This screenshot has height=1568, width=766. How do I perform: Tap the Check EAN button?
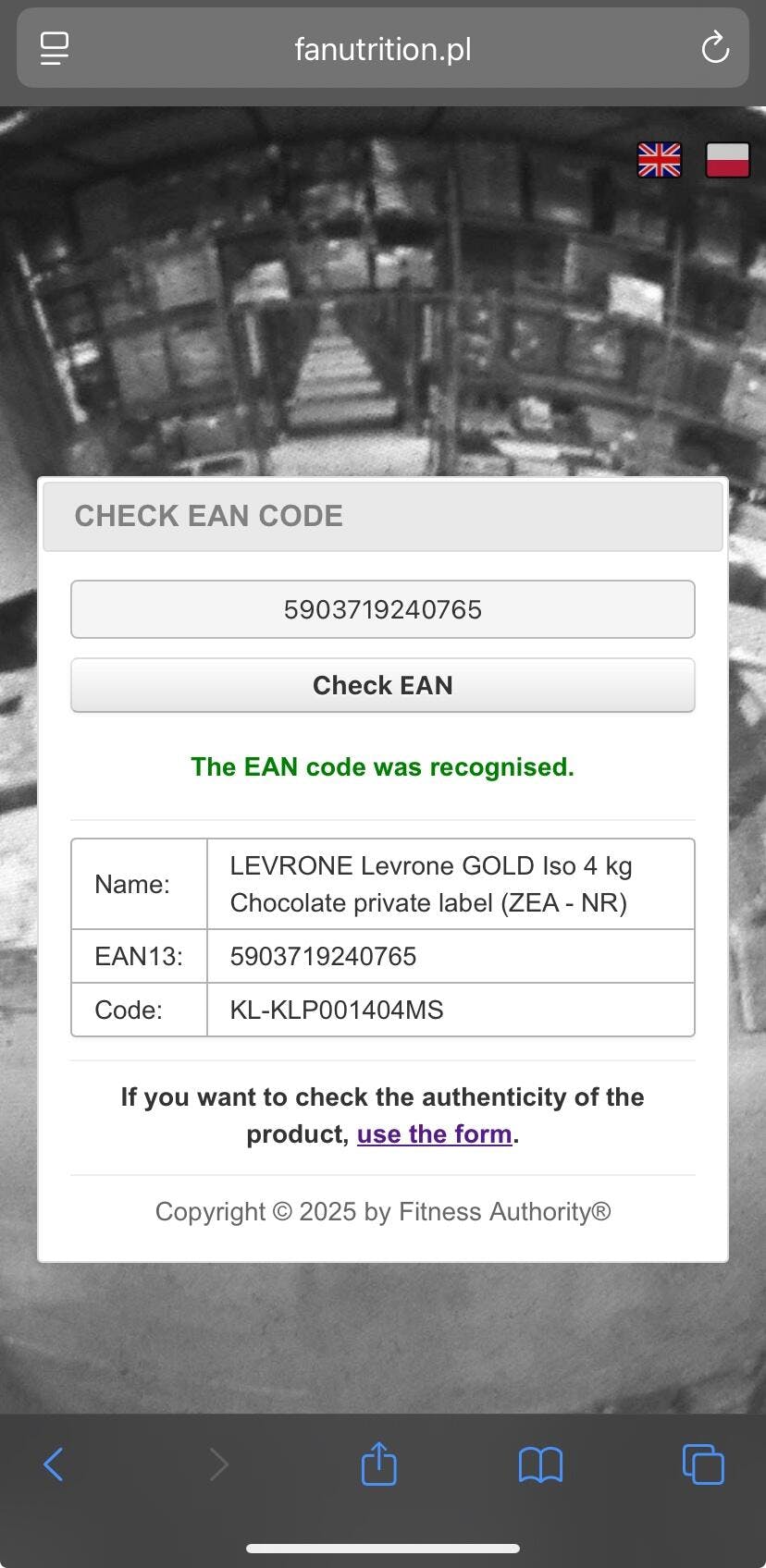point(383,685)
